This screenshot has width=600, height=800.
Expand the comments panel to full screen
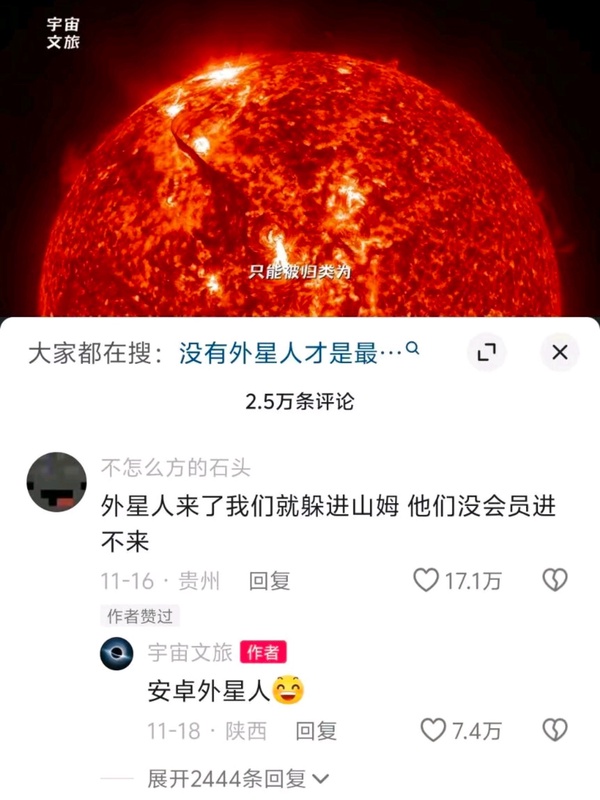486,352
